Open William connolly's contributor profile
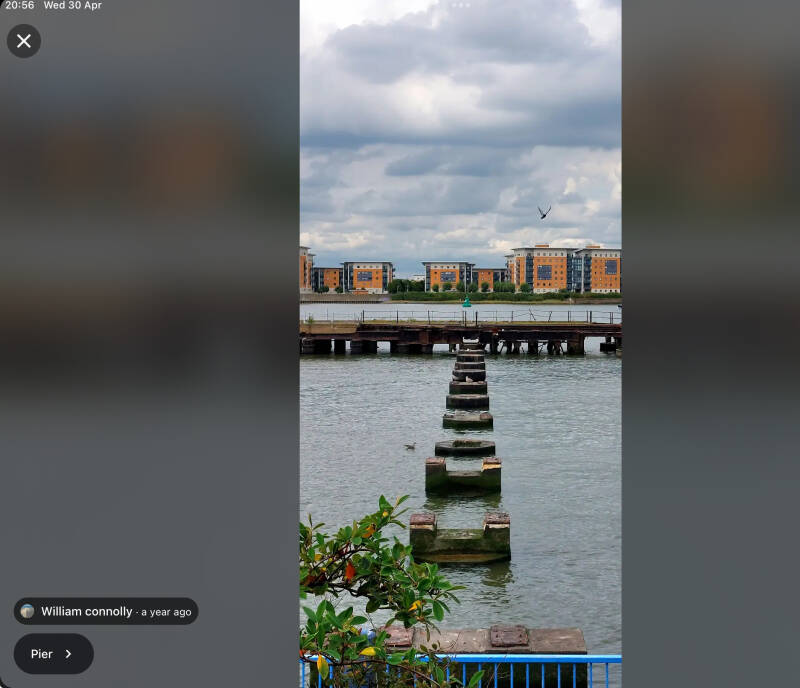The height and width of the screenshot is (688, 800). 86,611
